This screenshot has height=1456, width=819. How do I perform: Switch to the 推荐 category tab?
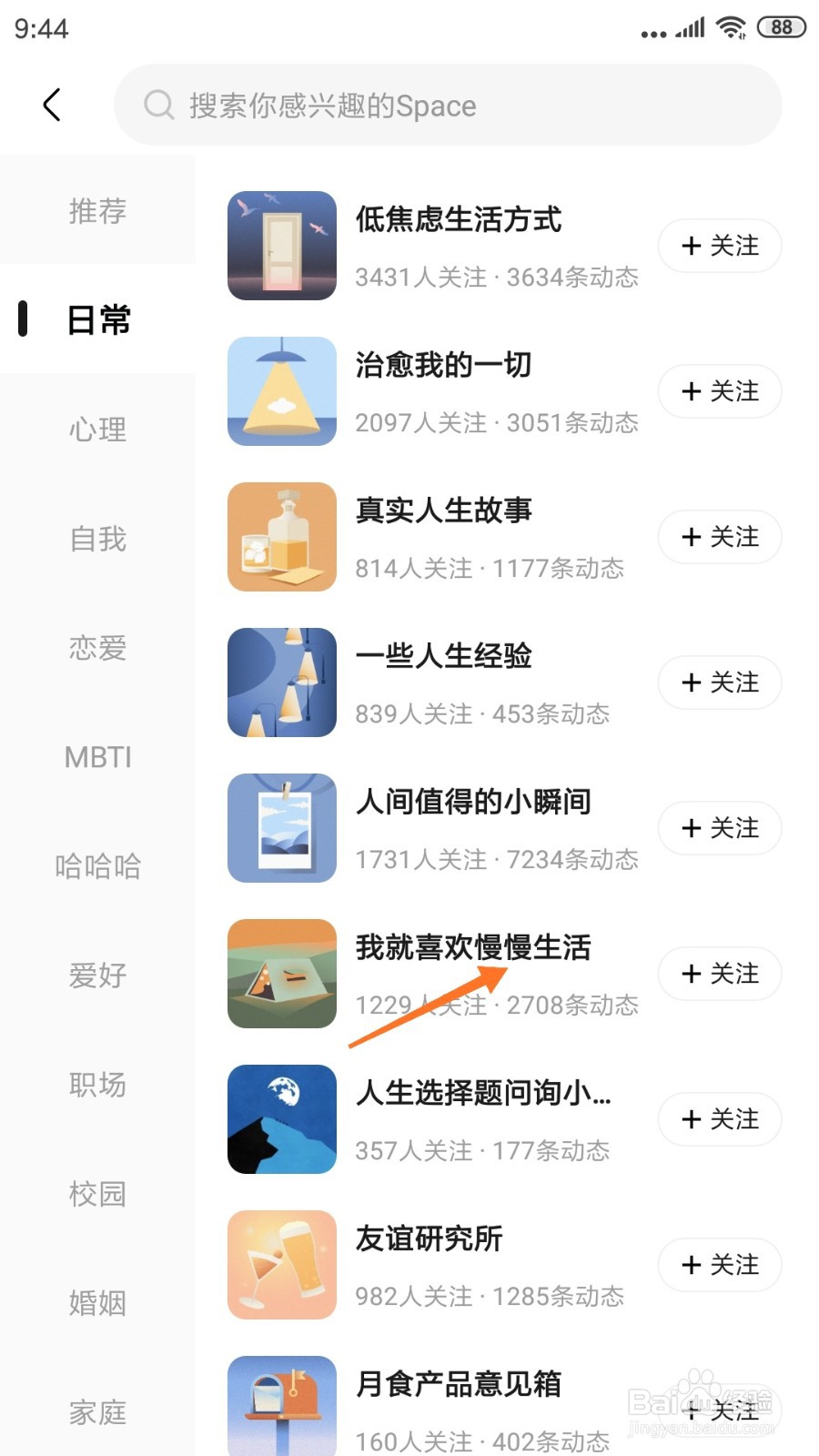click(97, 211)
